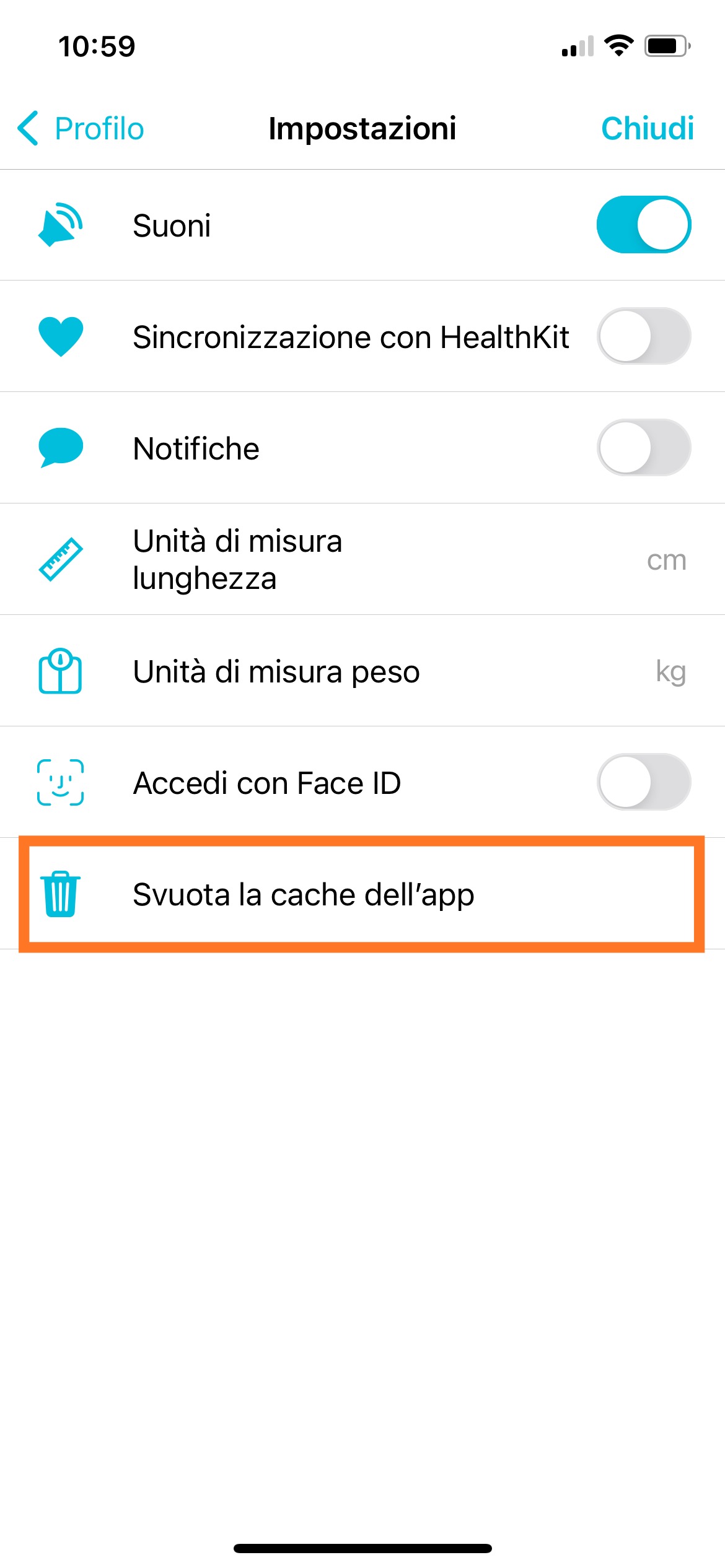Toggle Accedi con Face ID on

643,782
